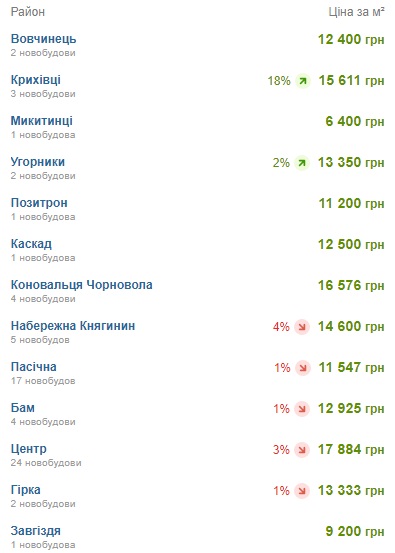Open the Центр district link

(29, 449)
